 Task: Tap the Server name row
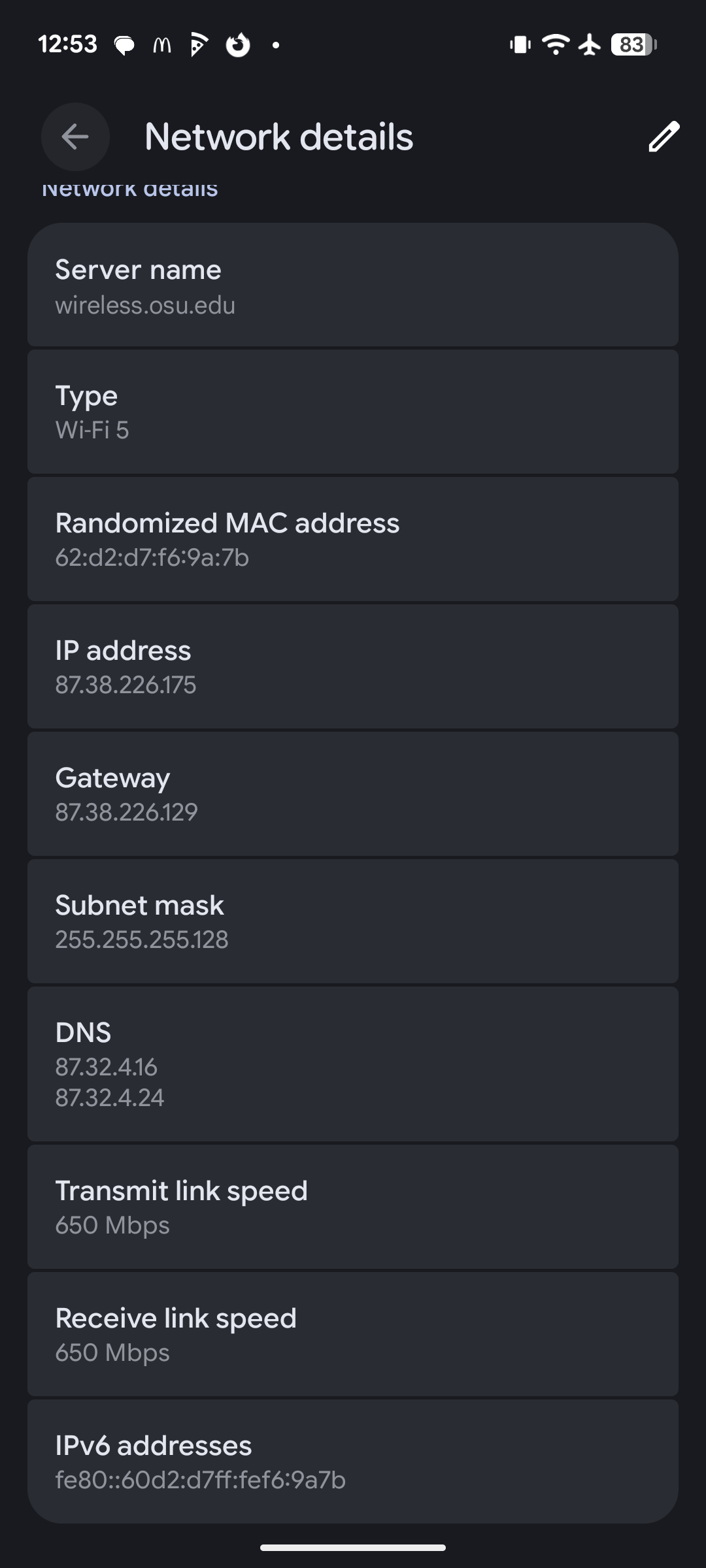point(353,285)
